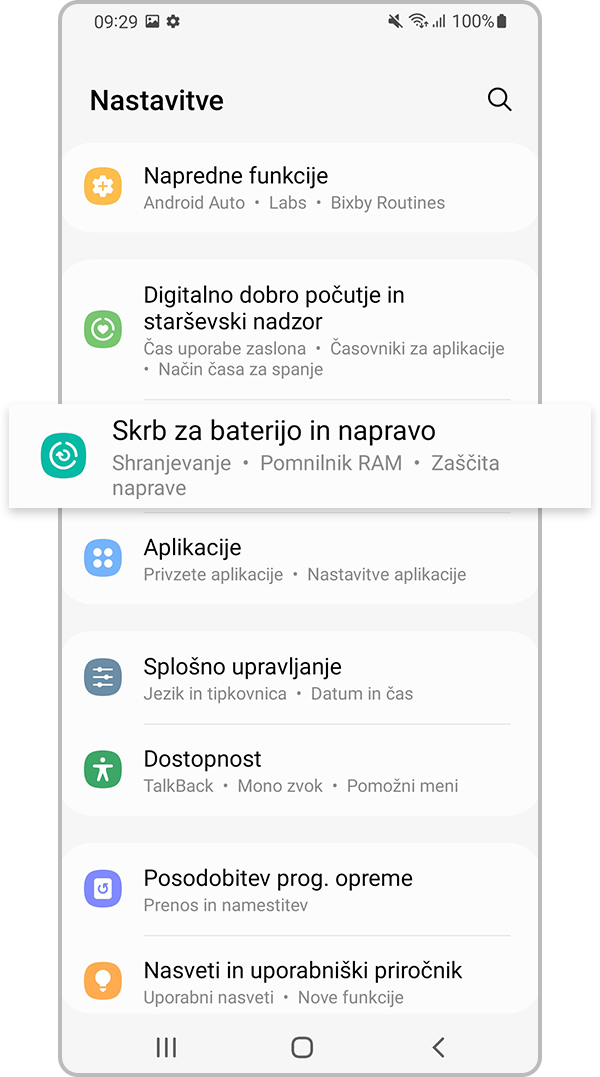Viewport: 600px width, 1077px height.
Task: Open Nasveti in uporabniški priročnik
Action: (x=300, y=982)
